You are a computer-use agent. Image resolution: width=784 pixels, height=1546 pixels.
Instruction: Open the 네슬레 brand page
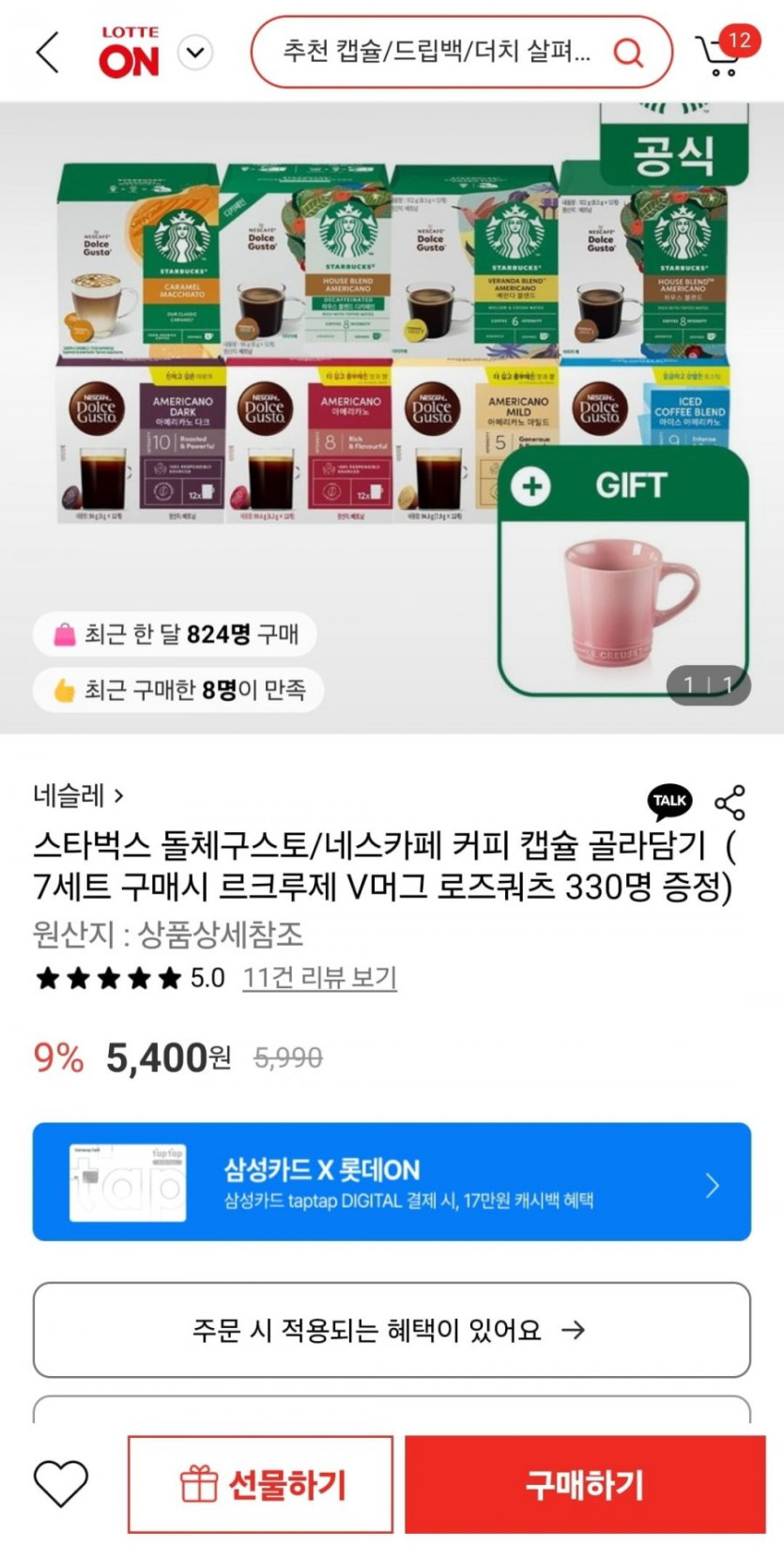[78, 796]
